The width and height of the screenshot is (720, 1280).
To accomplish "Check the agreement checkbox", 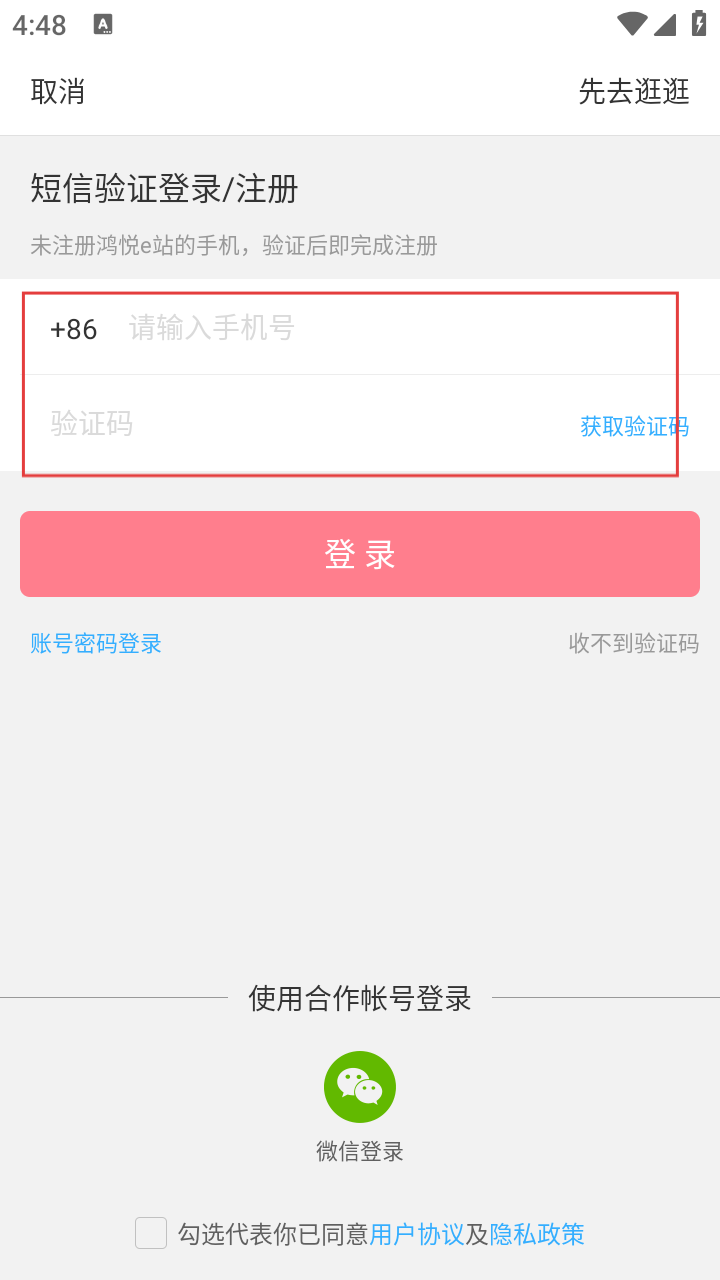I will [151, 1233].
